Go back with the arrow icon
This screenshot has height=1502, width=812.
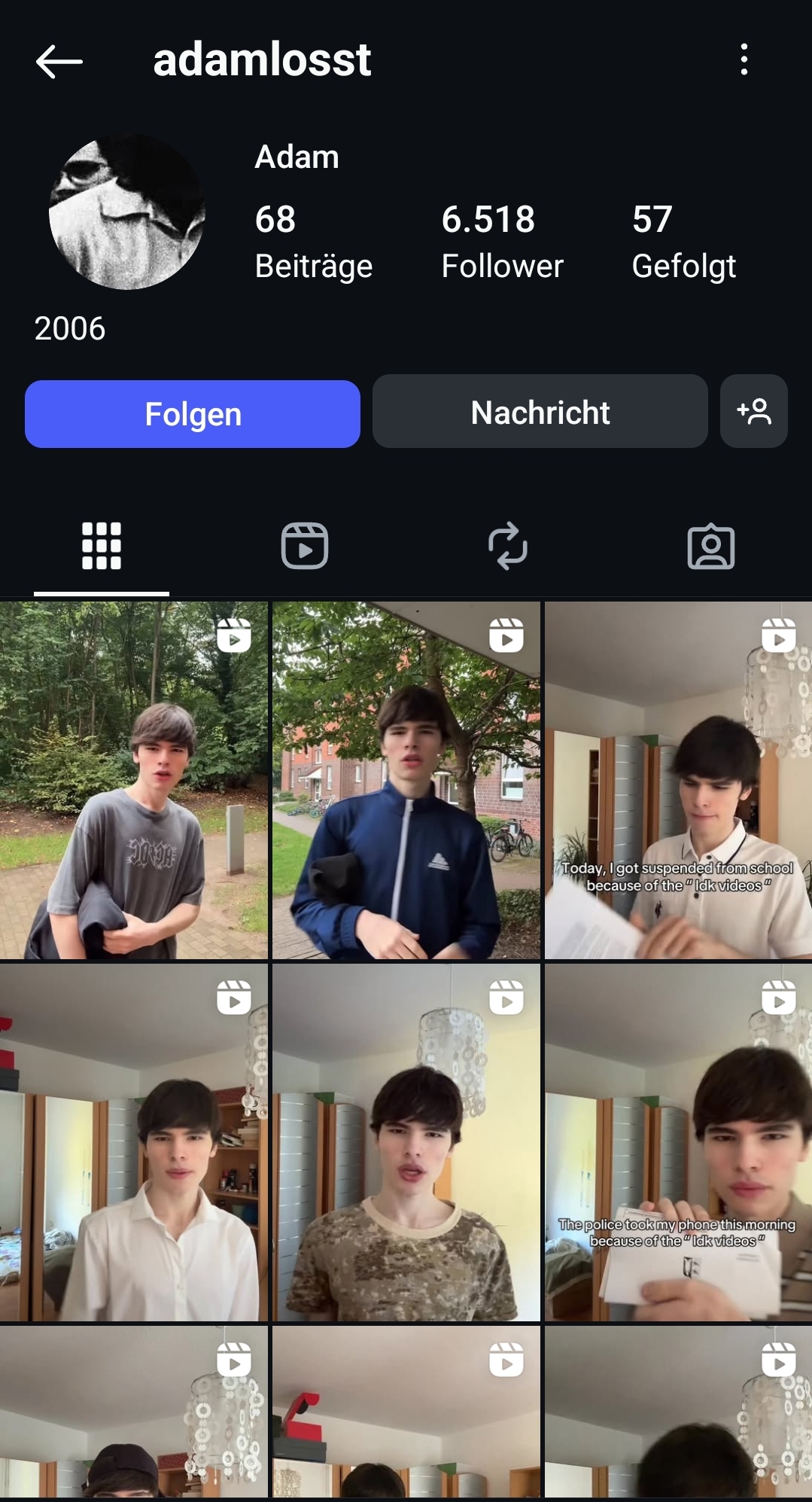coord(59,61)
